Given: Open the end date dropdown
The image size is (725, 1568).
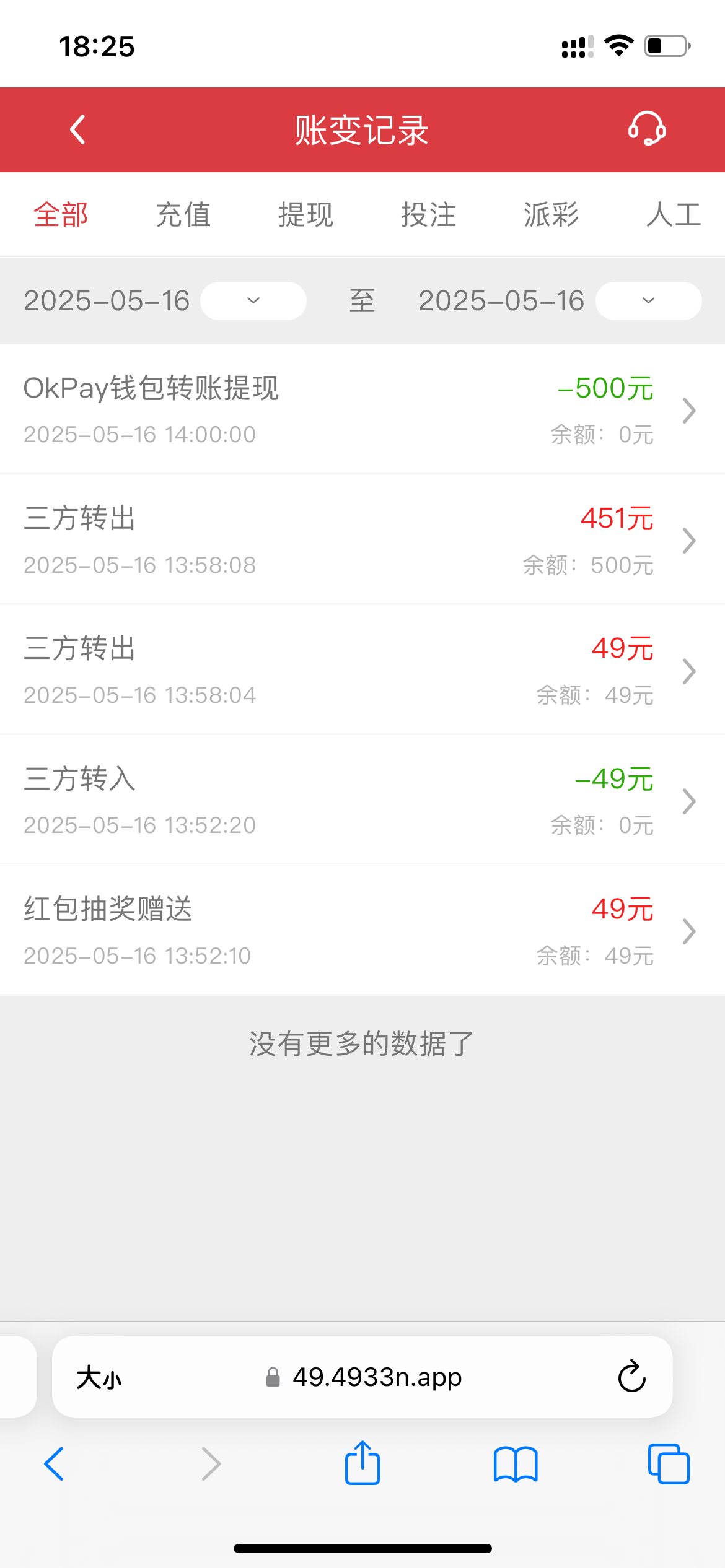Looking at the screenshot, I should pyautogui.click(x=648, y=301).
